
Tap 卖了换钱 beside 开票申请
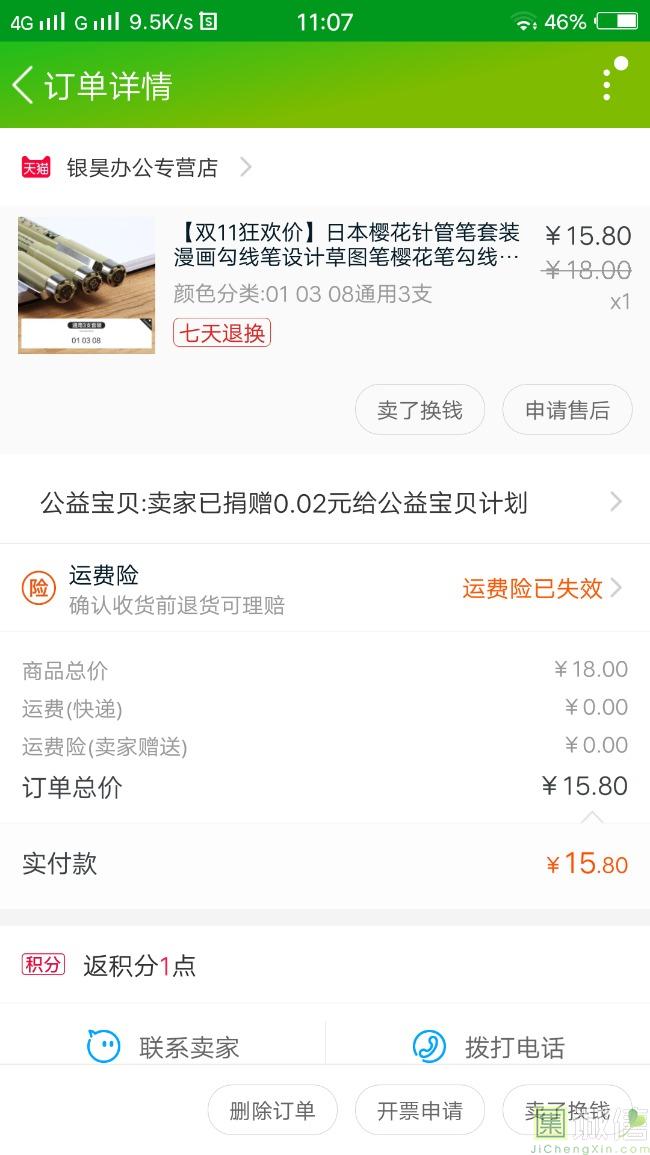[x=567, y=1110]
